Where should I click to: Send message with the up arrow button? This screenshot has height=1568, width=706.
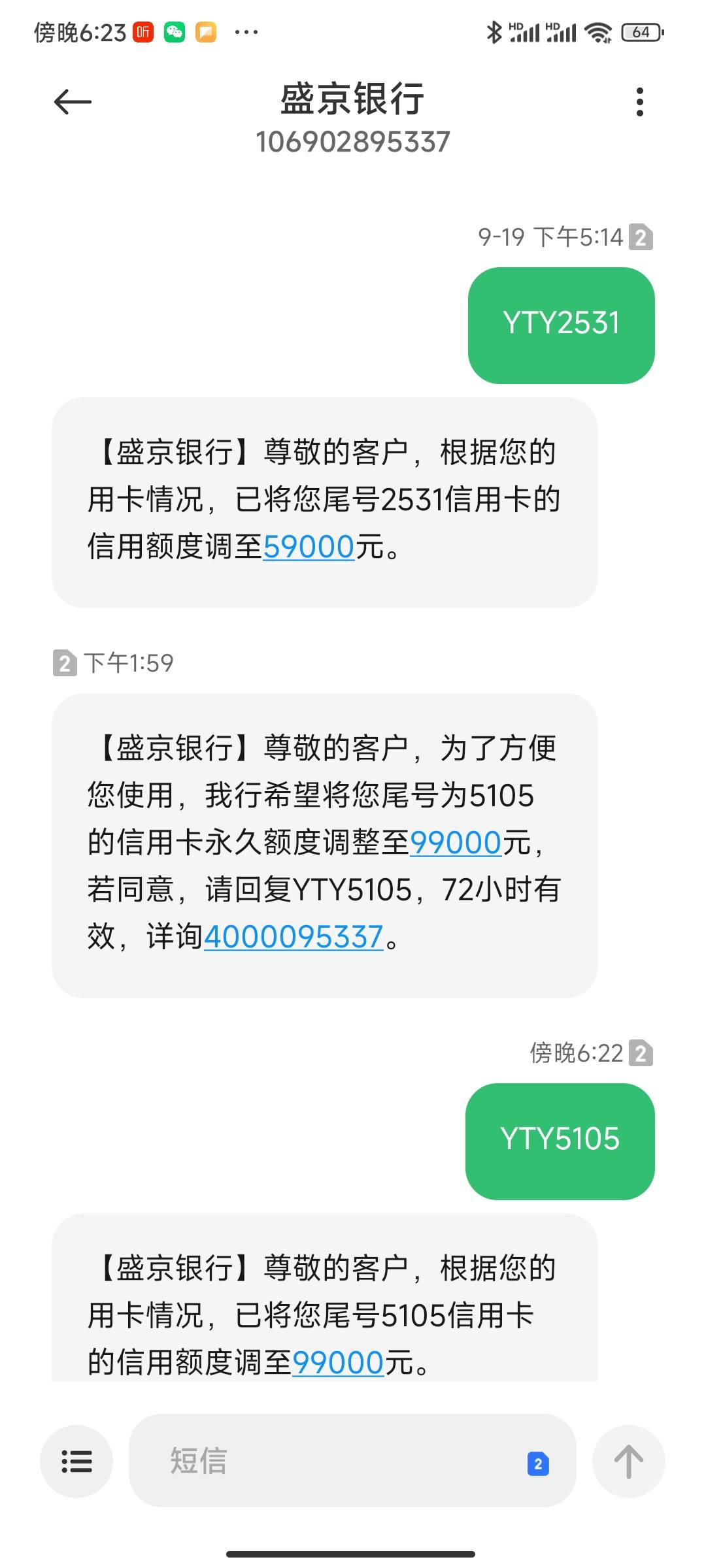[x=628, y=1461]
